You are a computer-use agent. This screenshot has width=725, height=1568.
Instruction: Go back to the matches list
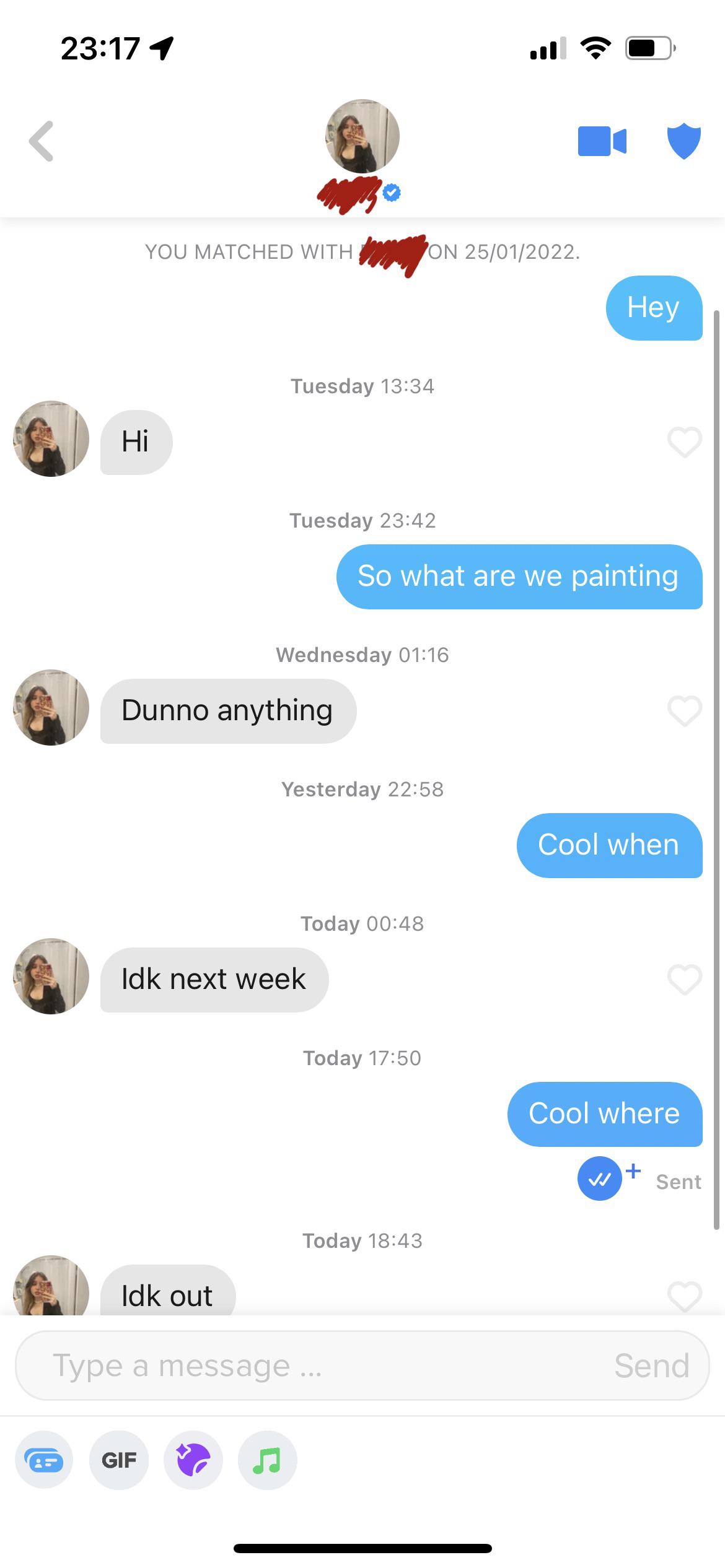coord(42,141)
